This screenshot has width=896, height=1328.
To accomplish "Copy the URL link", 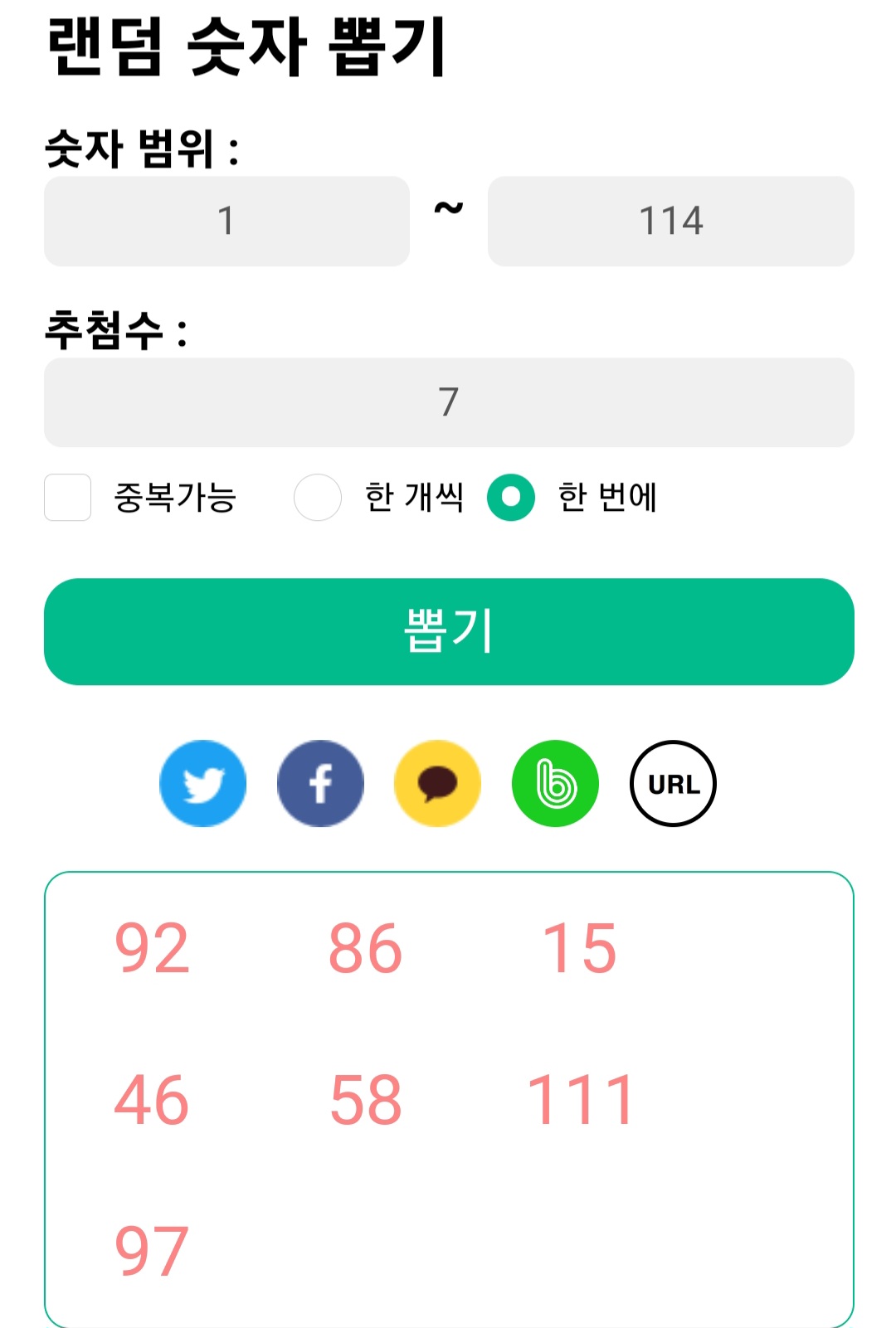I will [x=673, y=783].
